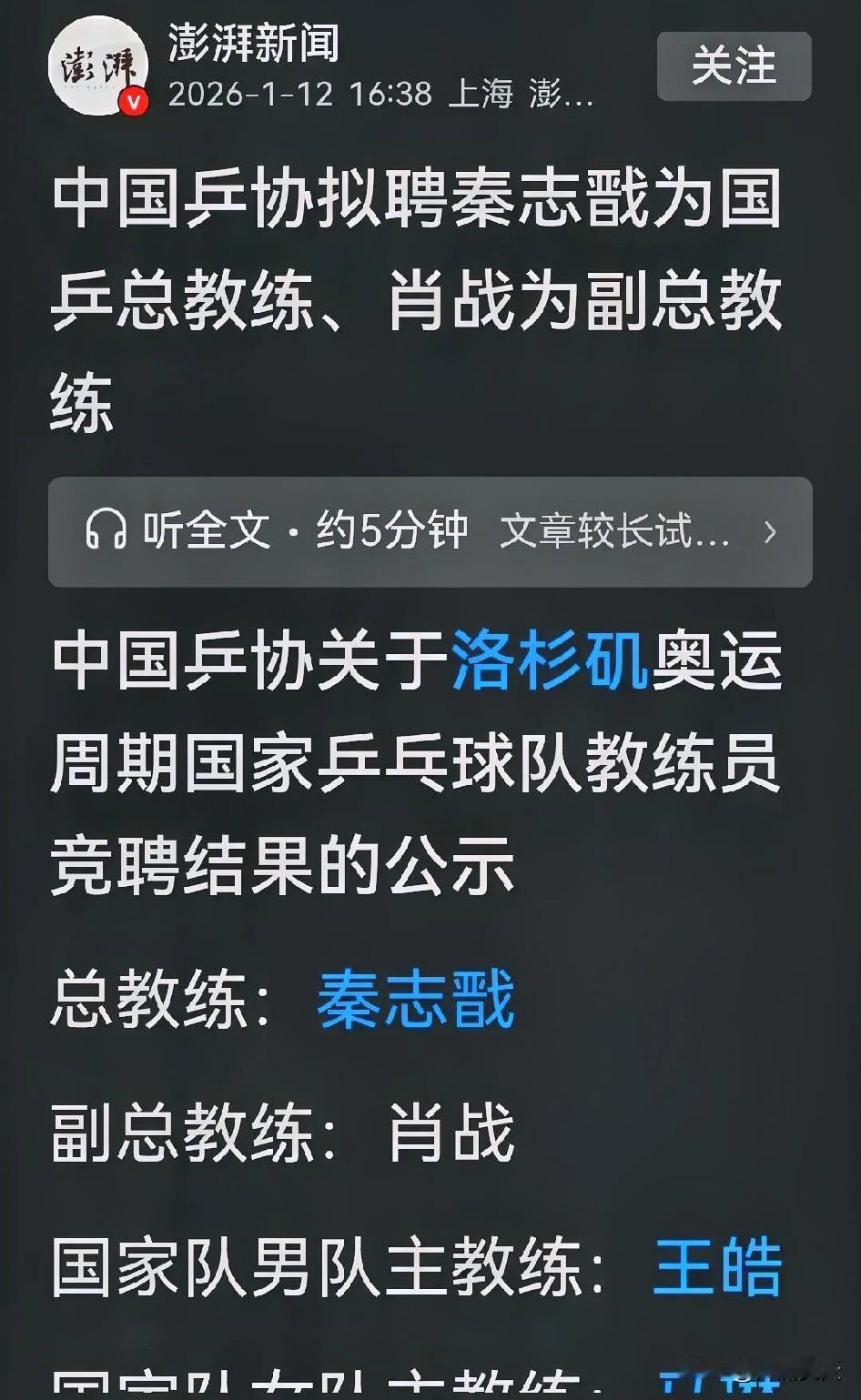The width and height of the screenshot is (861, 1400).
Task: Tap the truncated 文章较长试... notice
Action: click(614, 532)
